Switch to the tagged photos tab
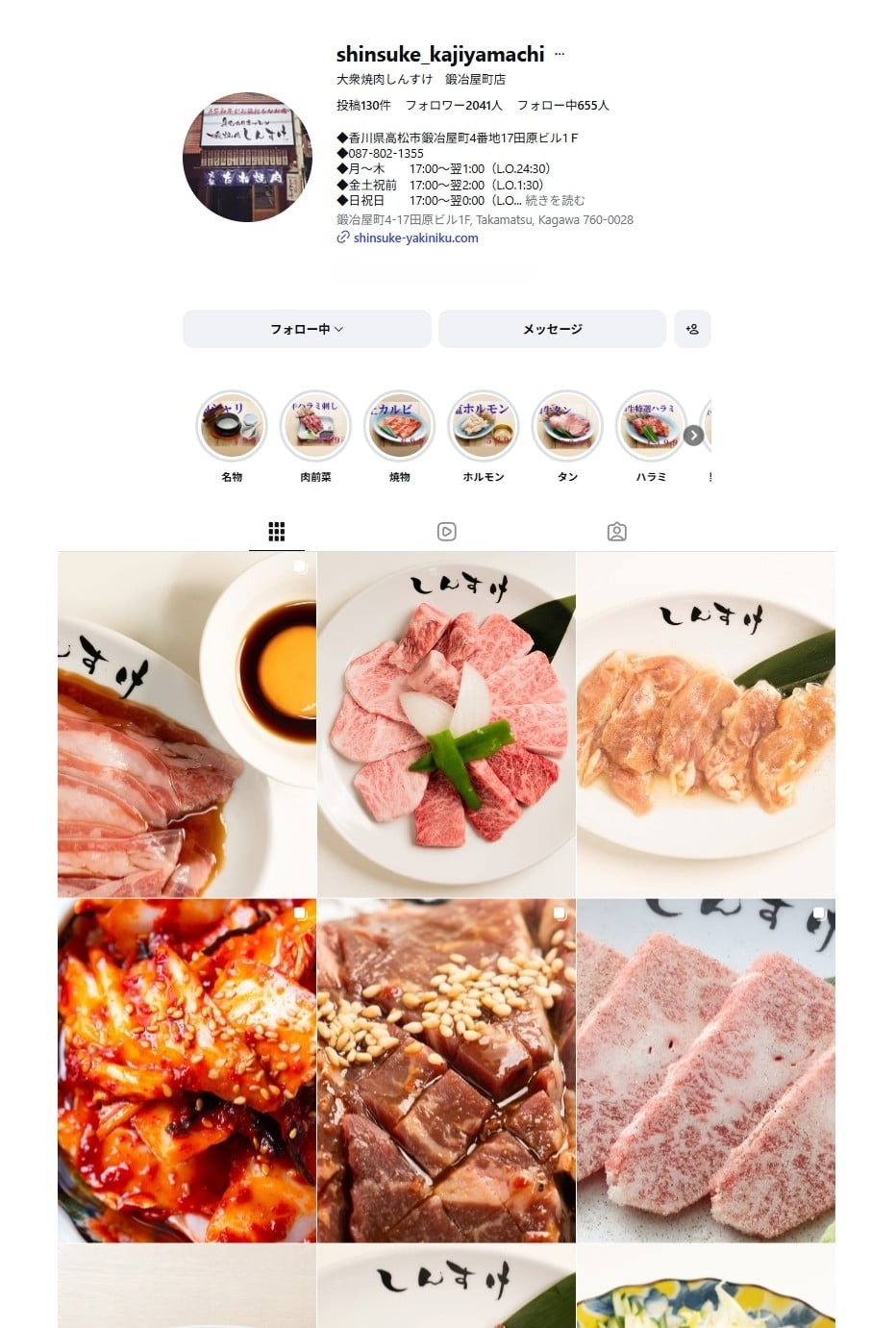Screen dimensions: 896x1328 (x=617, y=532)
